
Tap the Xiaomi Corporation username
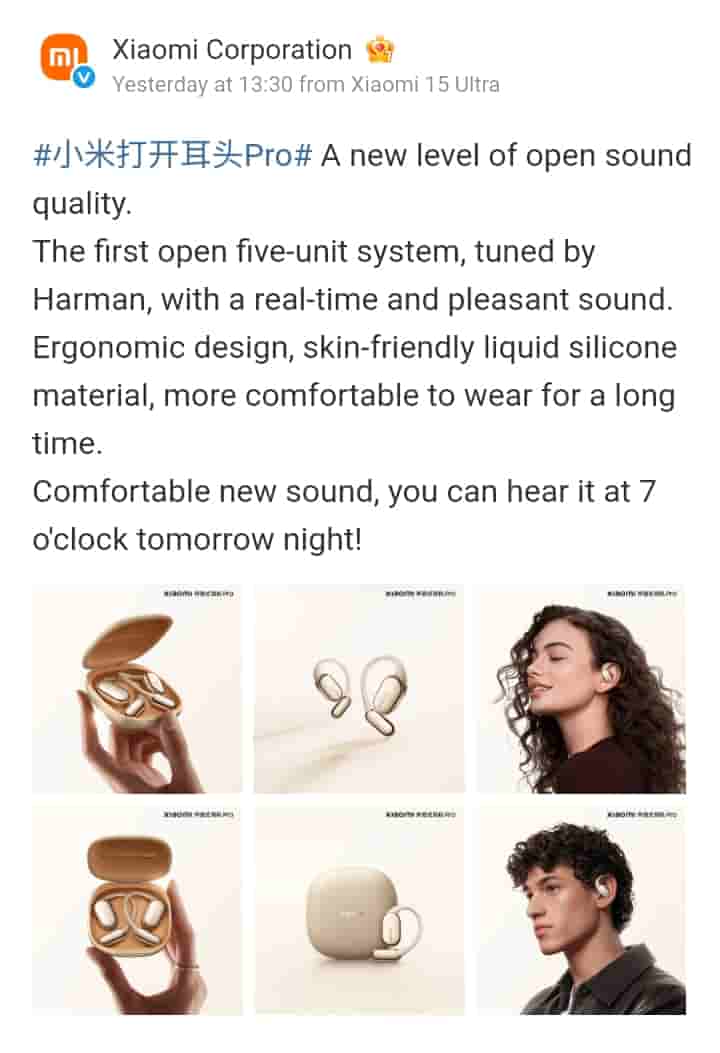click(x=232, y=50)
